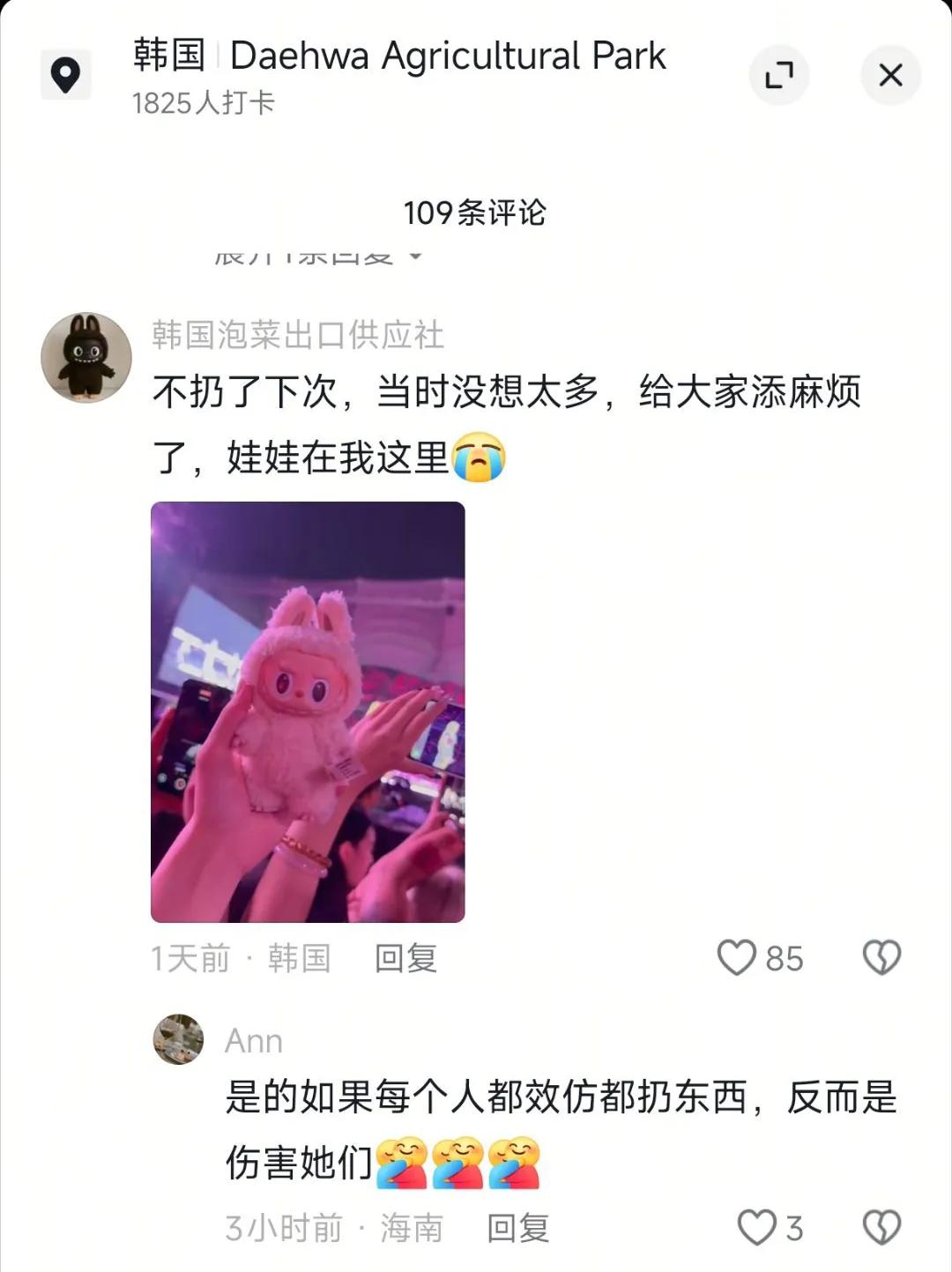This screenshot has width=952, height=1272.
Task: Like 韩国泡菜出口供应社's comment with 85 likes
Action: tap(737, 958)
